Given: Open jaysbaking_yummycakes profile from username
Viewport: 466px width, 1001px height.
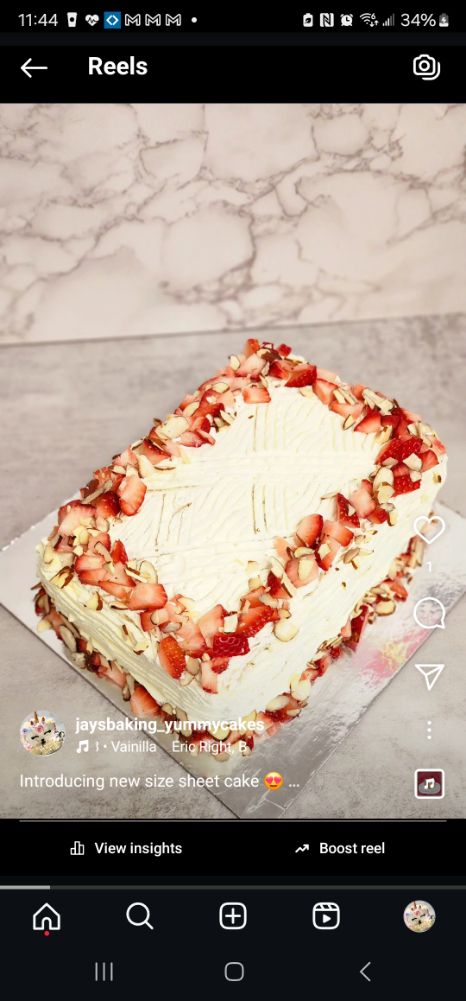Looking at the screenshot, I should pos(169,725).
